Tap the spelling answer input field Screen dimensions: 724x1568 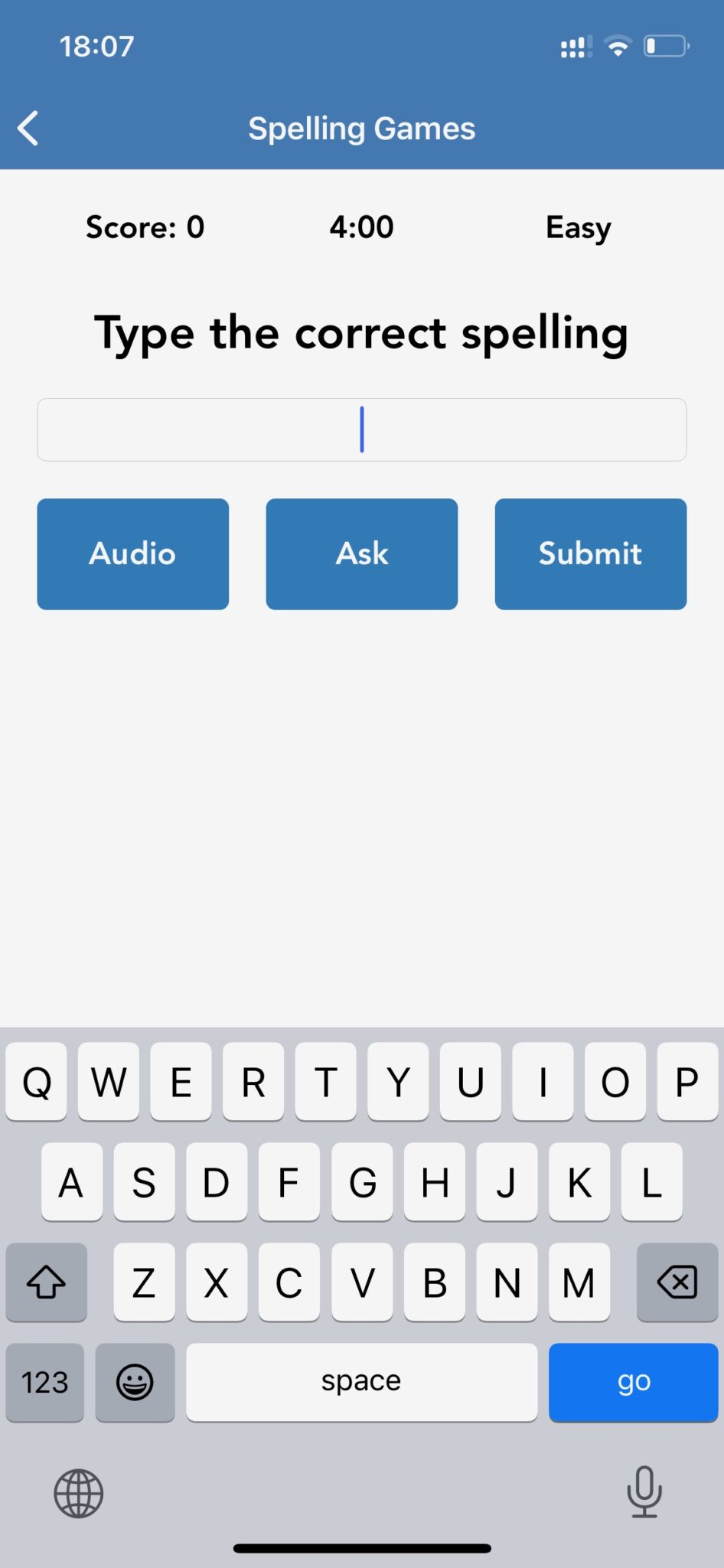pyautogui.click(x=362, y=430)
